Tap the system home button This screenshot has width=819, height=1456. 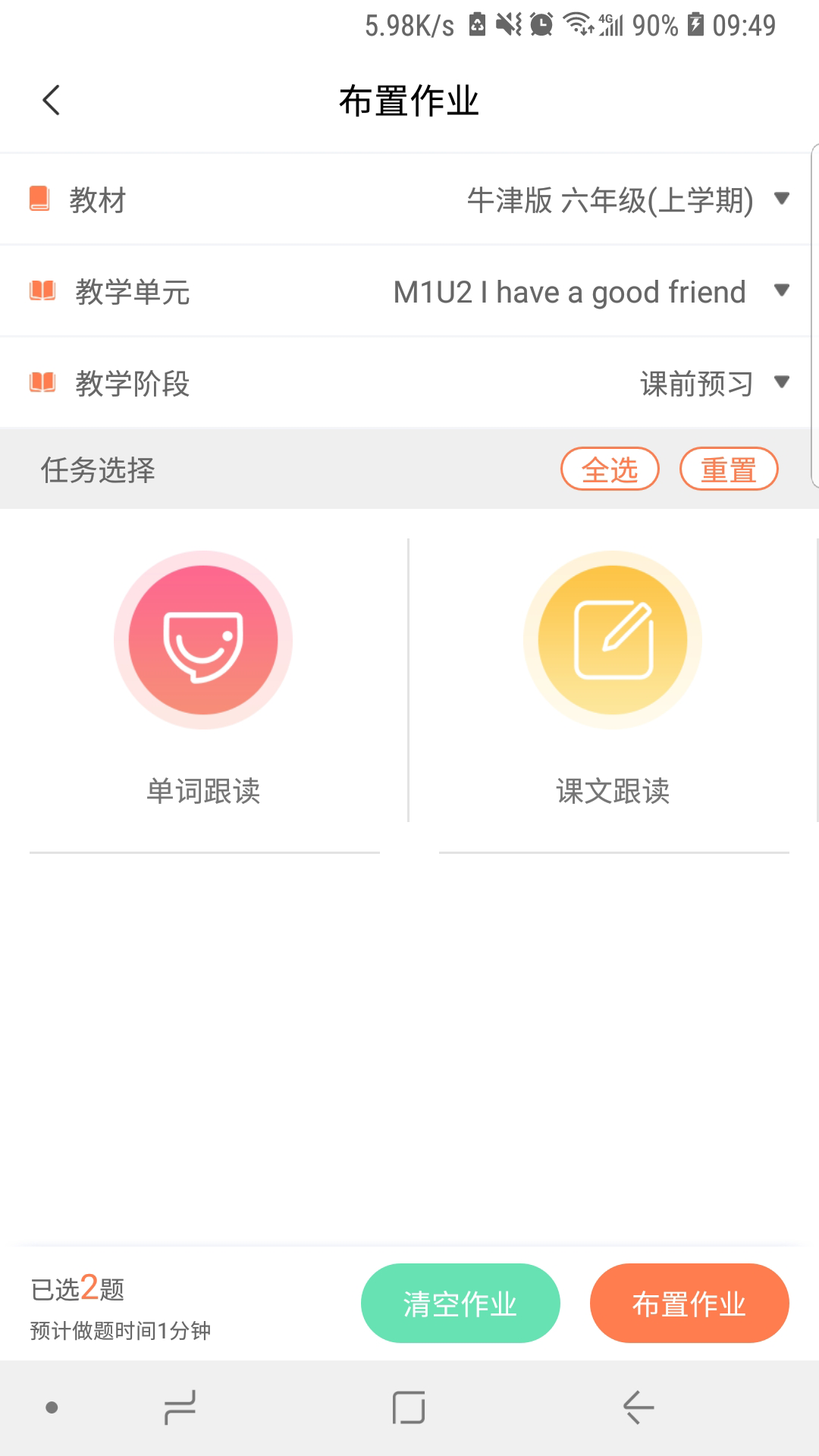tap(409, 1407)
